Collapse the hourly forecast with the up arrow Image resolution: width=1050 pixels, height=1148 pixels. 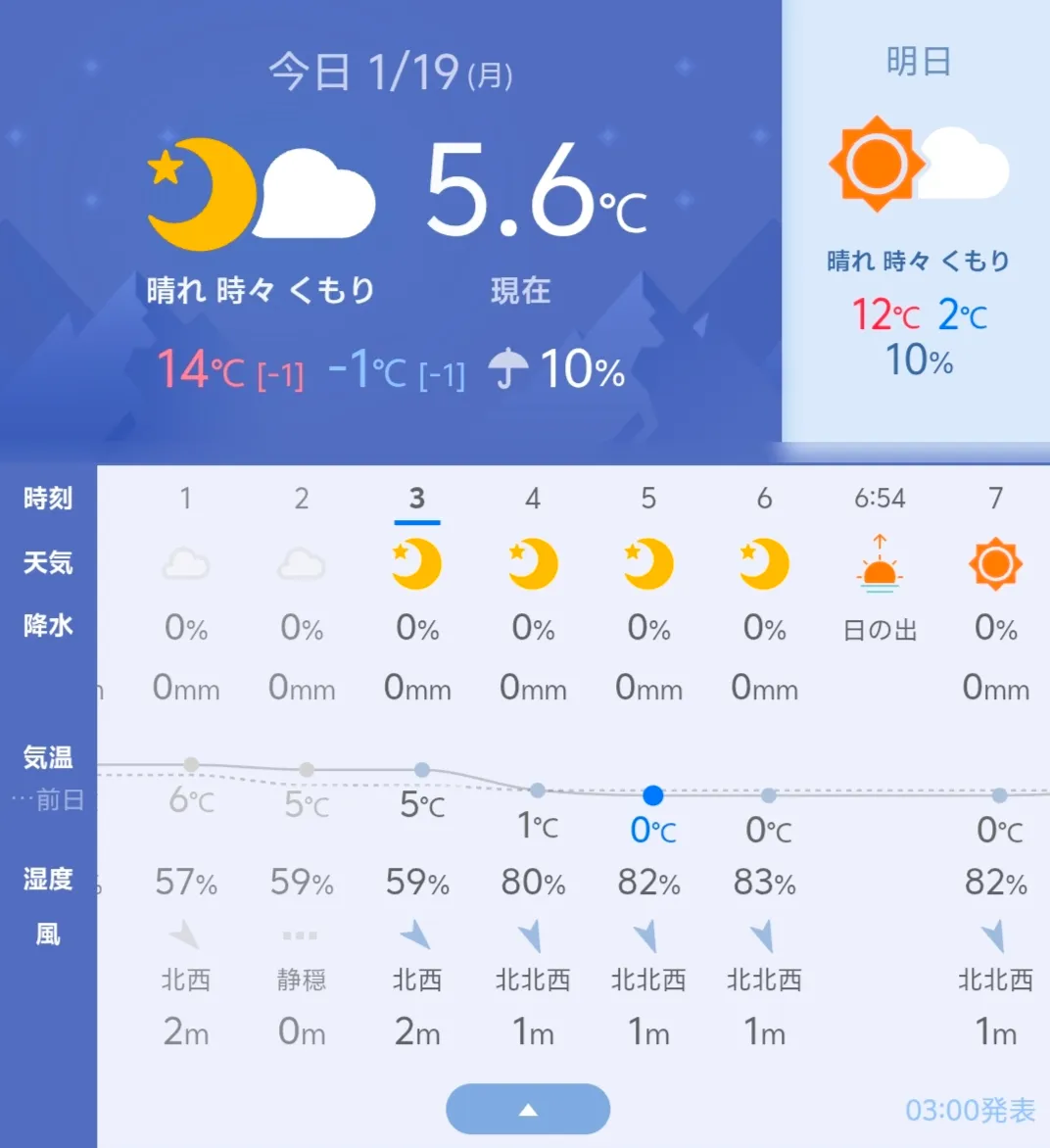click(x=528, y=1109)
